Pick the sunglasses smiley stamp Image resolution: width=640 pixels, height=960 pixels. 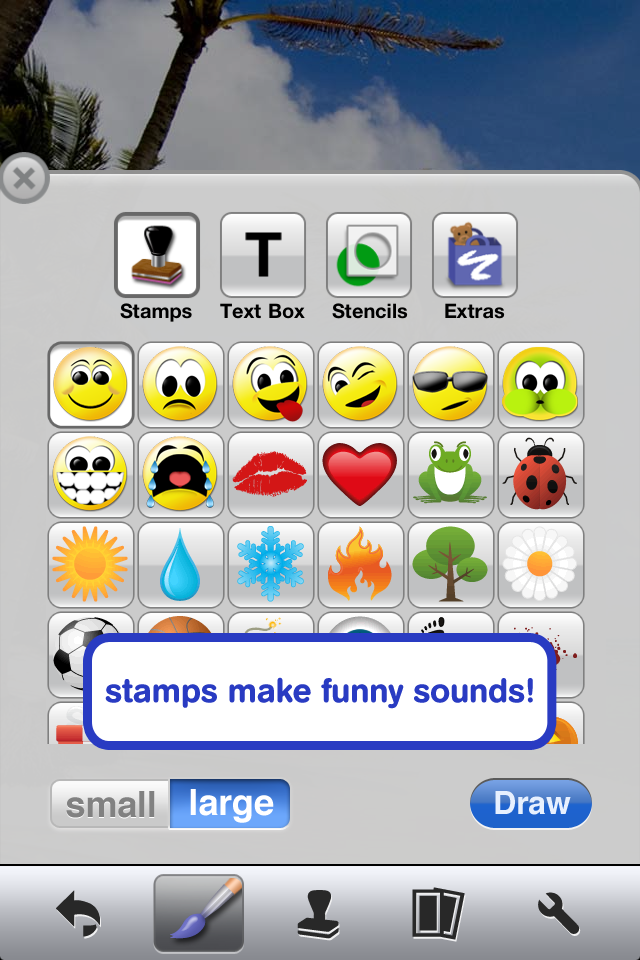[450, 385]
